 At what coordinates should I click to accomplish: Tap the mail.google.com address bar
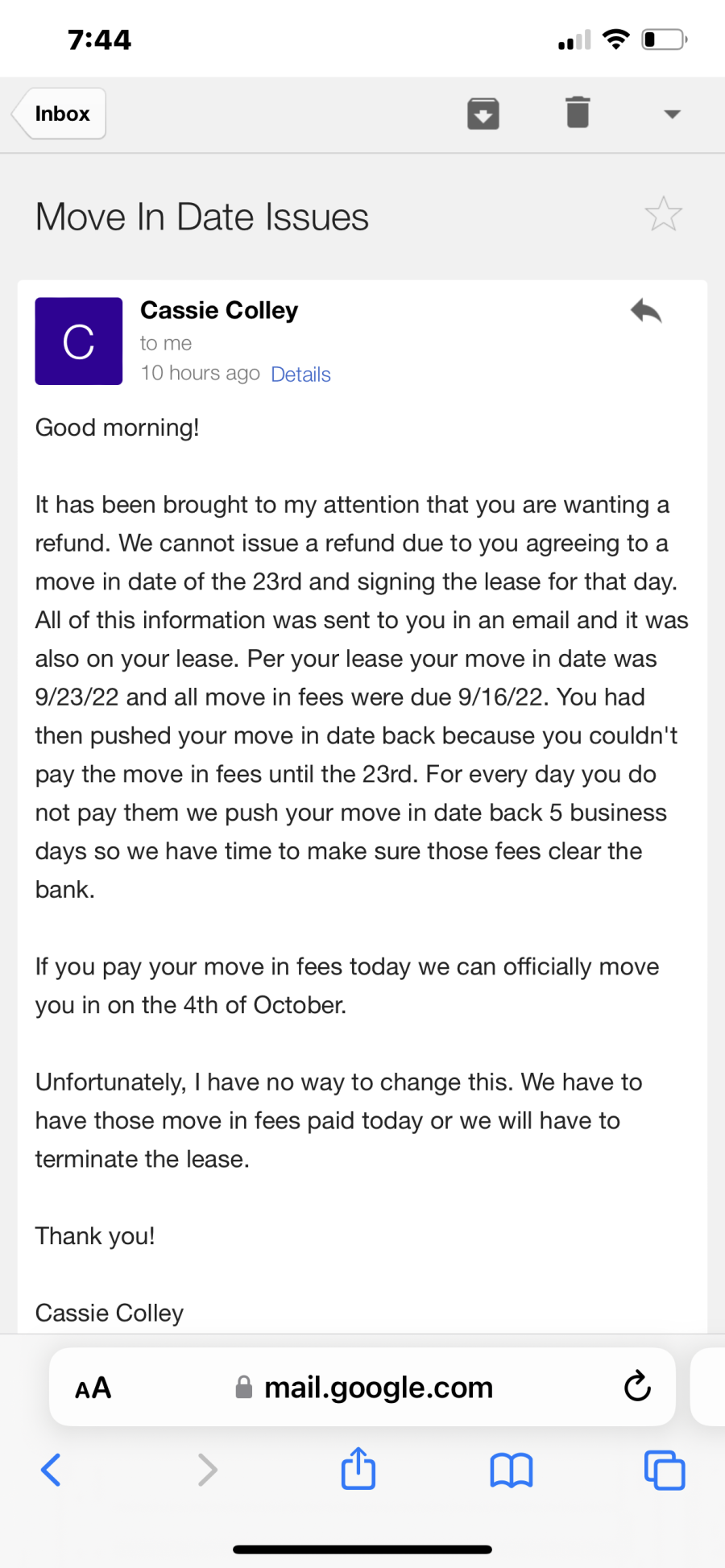(x=378, y=1388)
